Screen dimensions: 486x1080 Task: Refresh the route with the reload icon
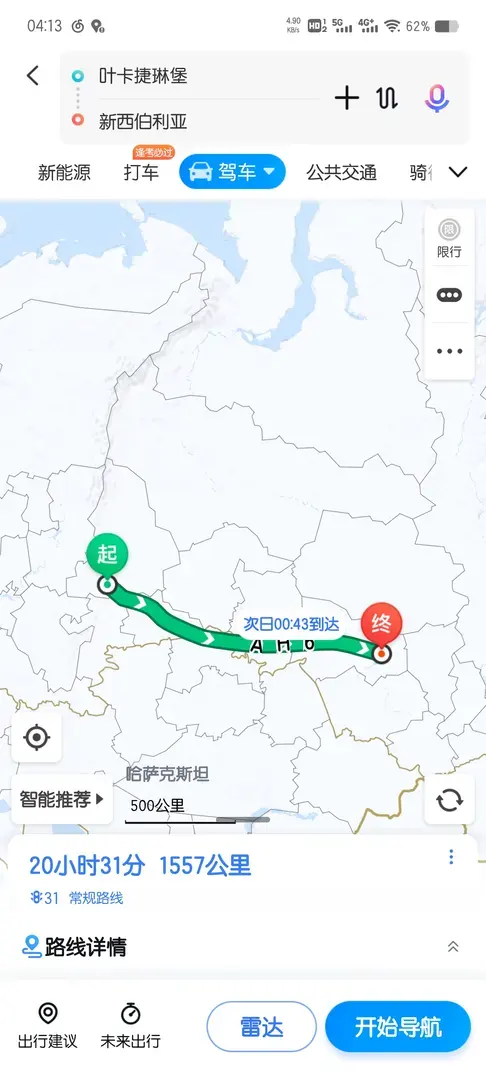[x=449, y=800]
